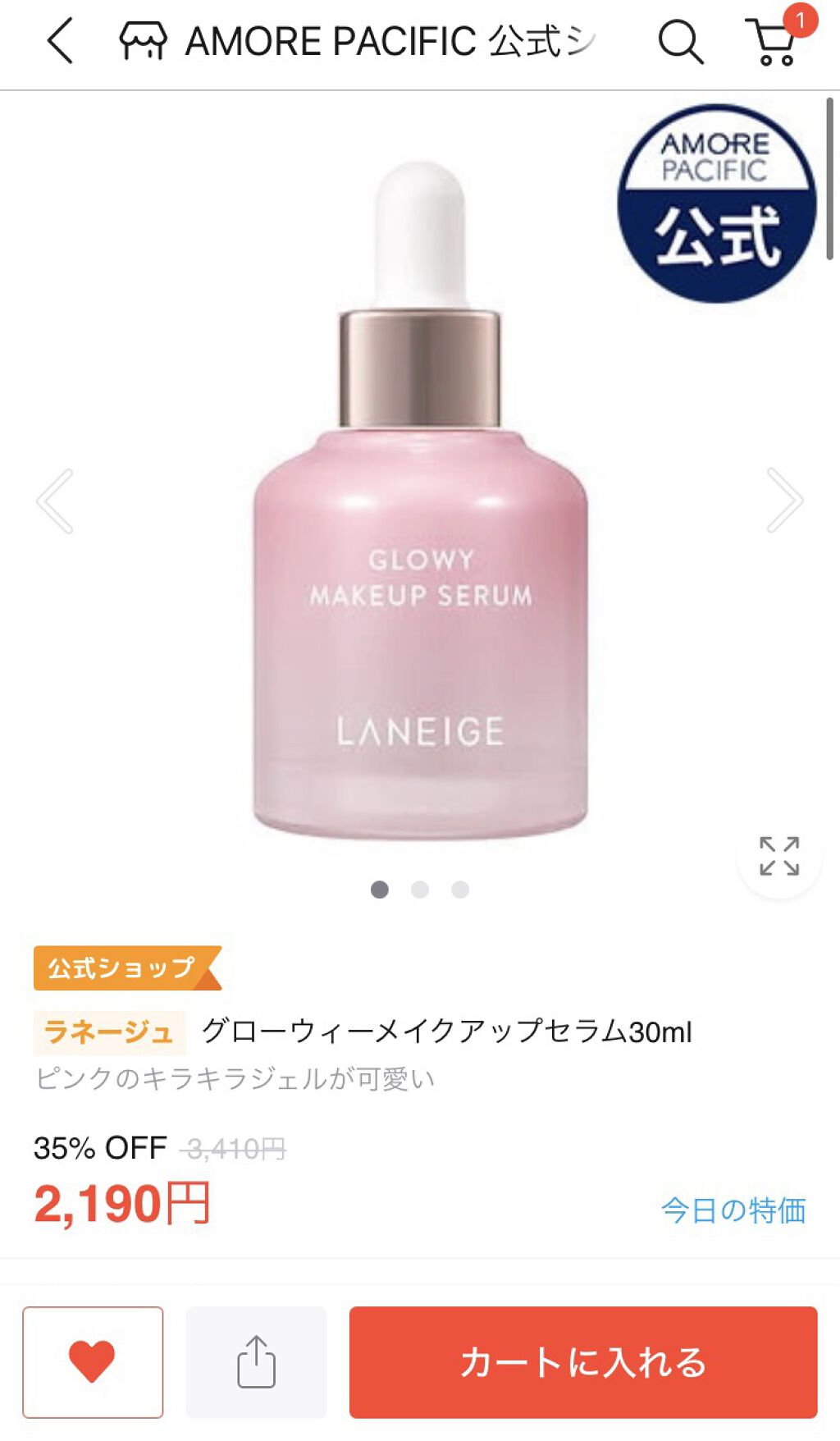Share this product

(256, 1362)
